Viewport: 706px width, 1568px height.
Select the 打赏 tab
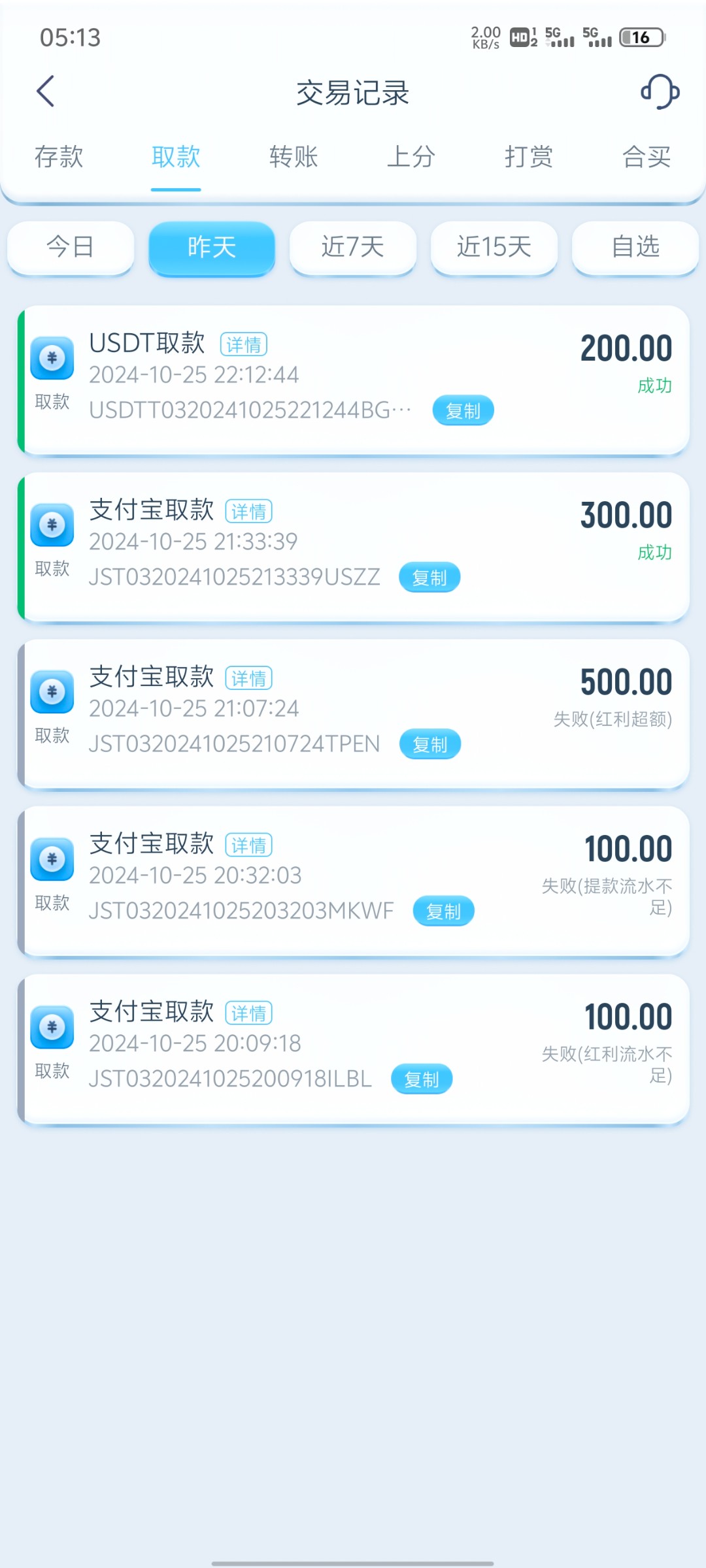(529, 157)
